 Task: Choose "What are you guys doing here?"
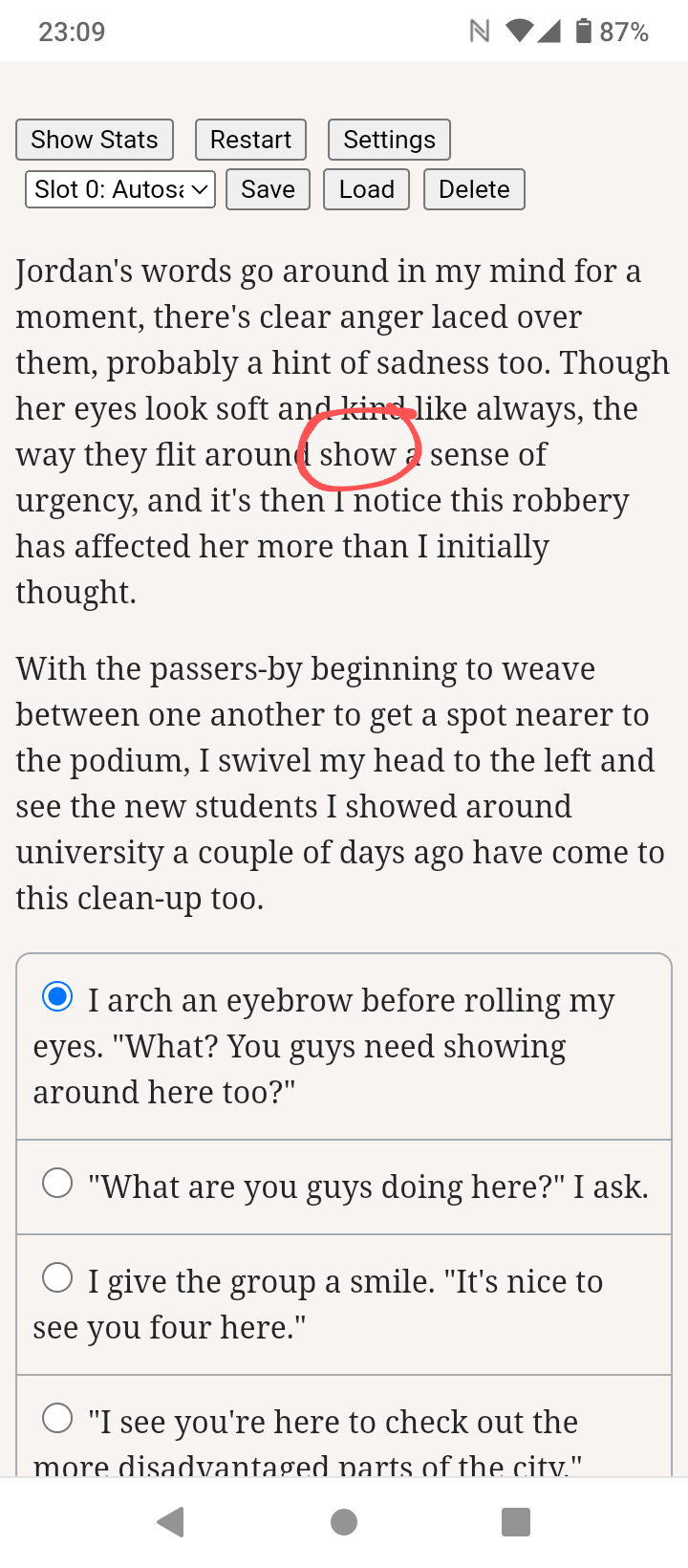pos(344,1187)
